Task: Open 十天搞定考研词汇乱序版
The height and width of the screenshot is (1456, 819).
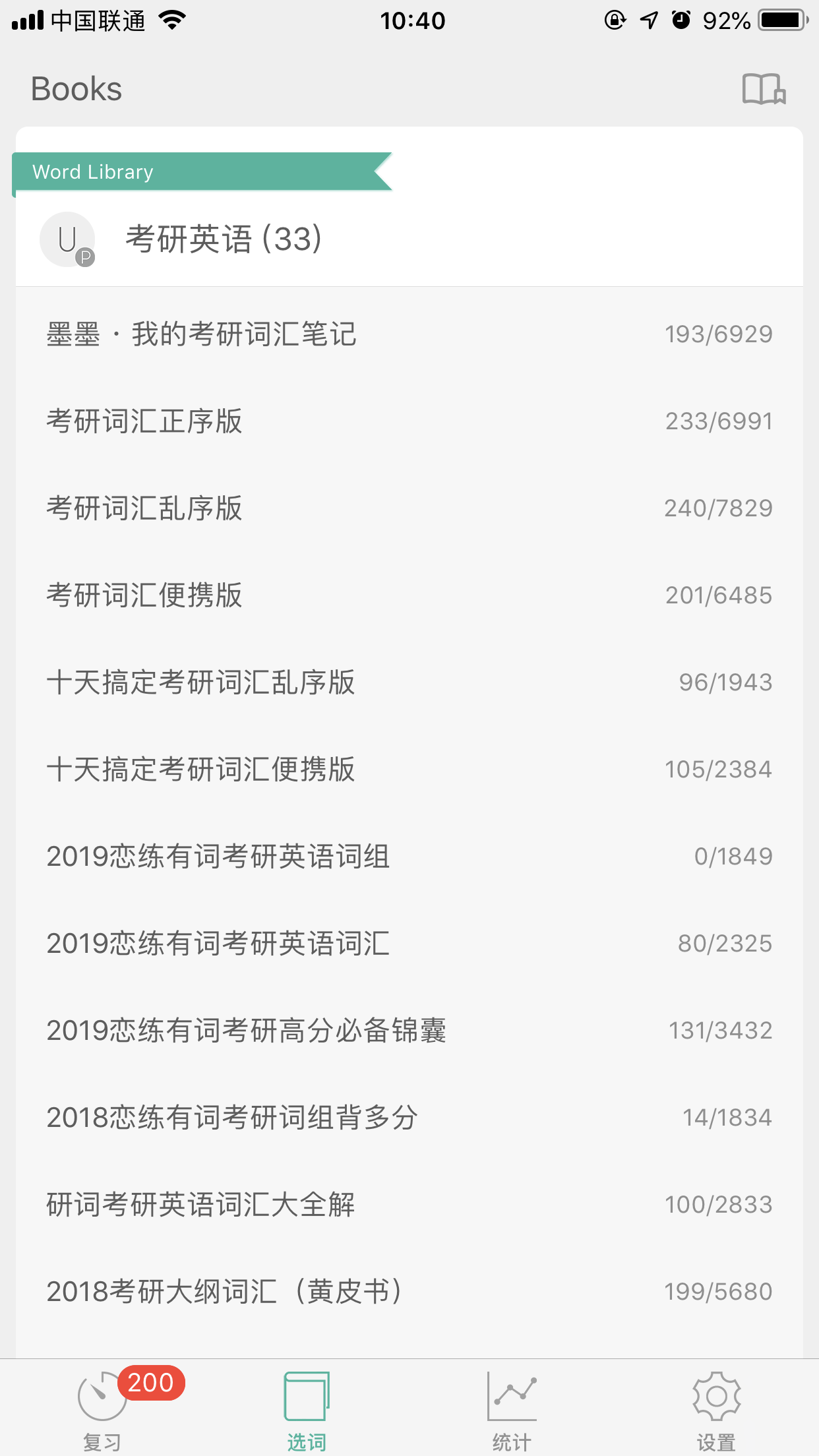Action: 409,682
